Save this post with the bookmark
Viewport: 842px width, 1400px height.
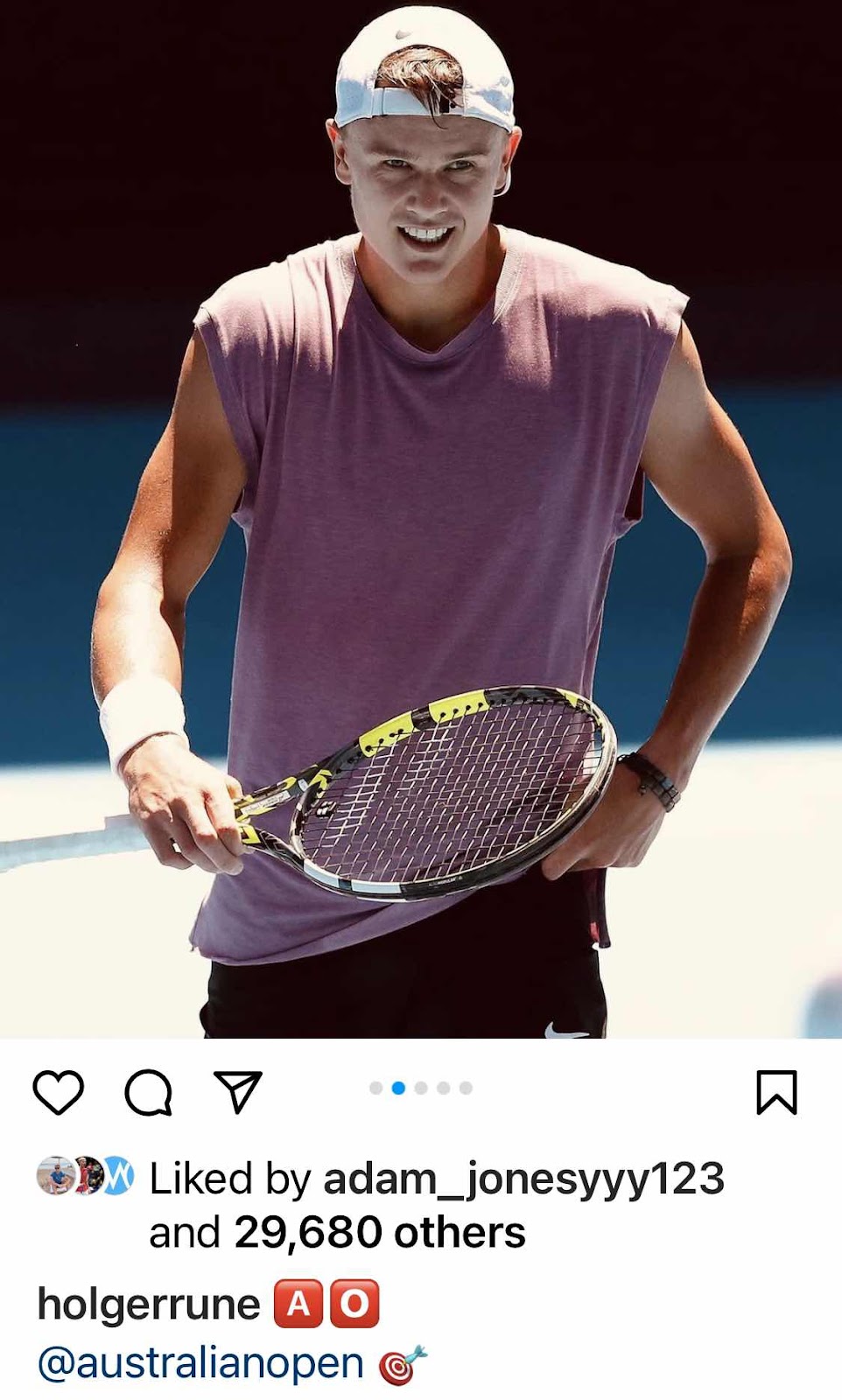tap(776, 1092)
